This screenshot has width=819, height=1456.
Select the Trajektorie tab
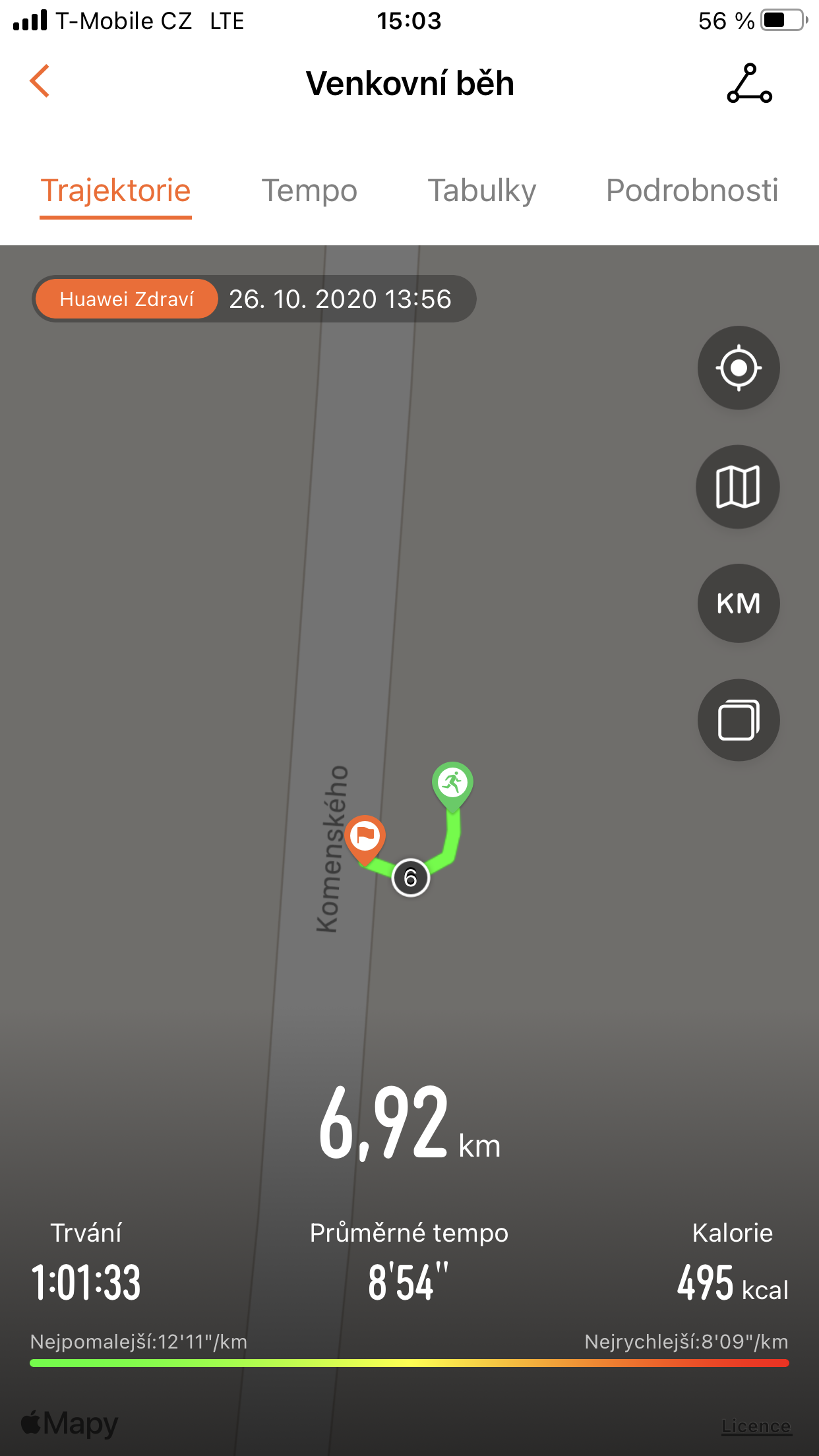coord(115,191)
